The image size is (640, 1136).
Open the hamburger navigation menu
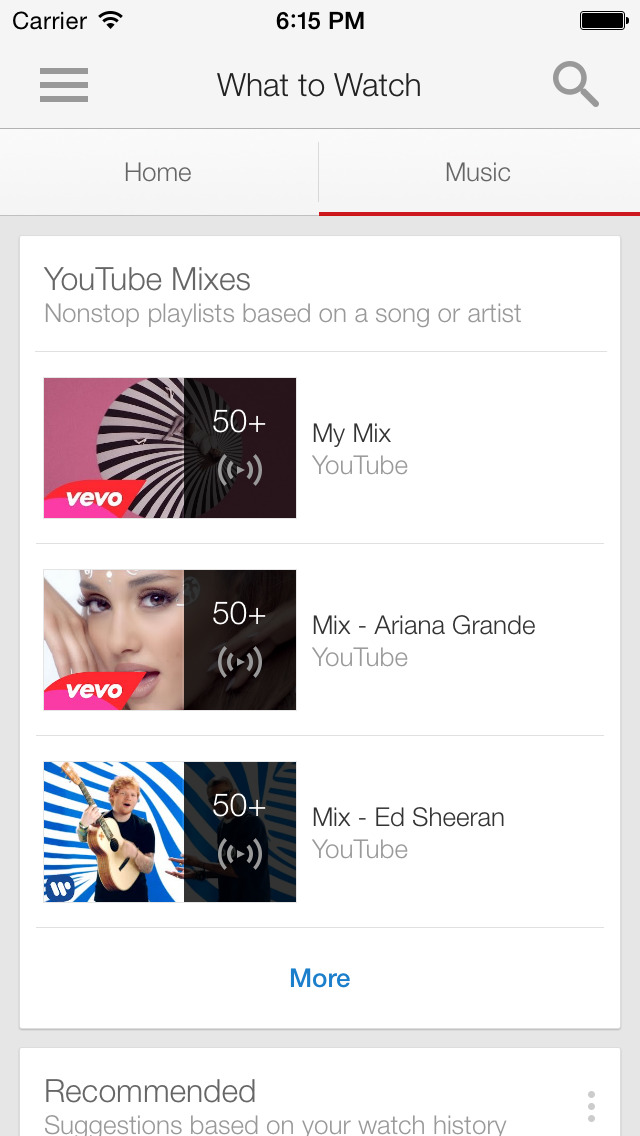(64, 85)
